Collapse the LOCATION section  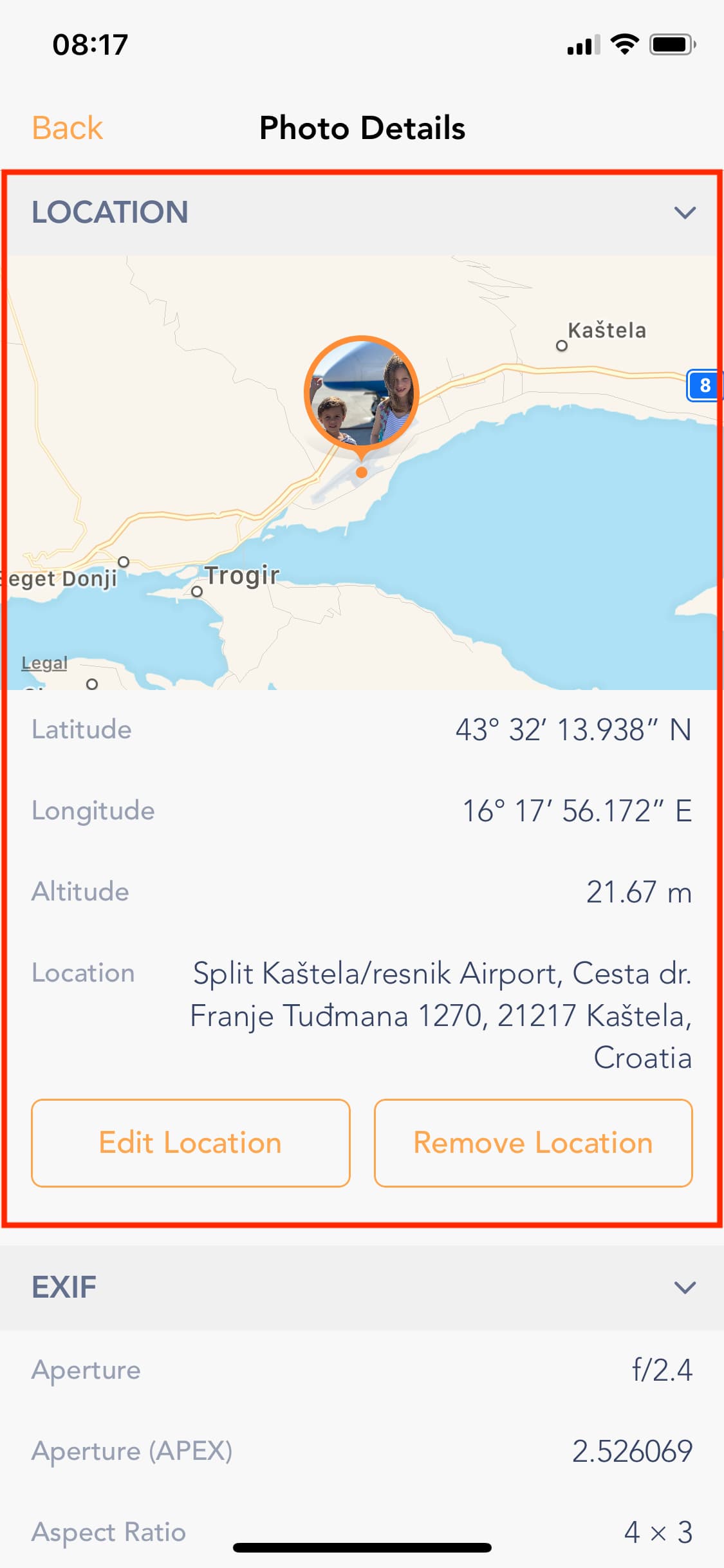coord(684,212)
